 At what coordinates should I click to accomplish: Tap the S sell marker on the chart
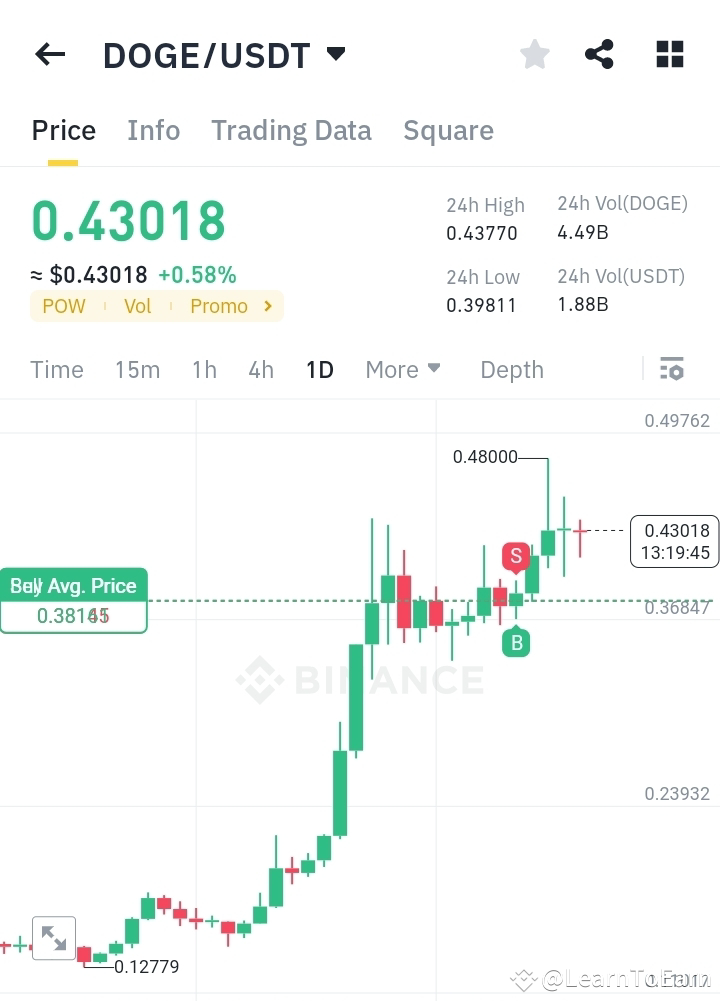[x=516, y=557]
